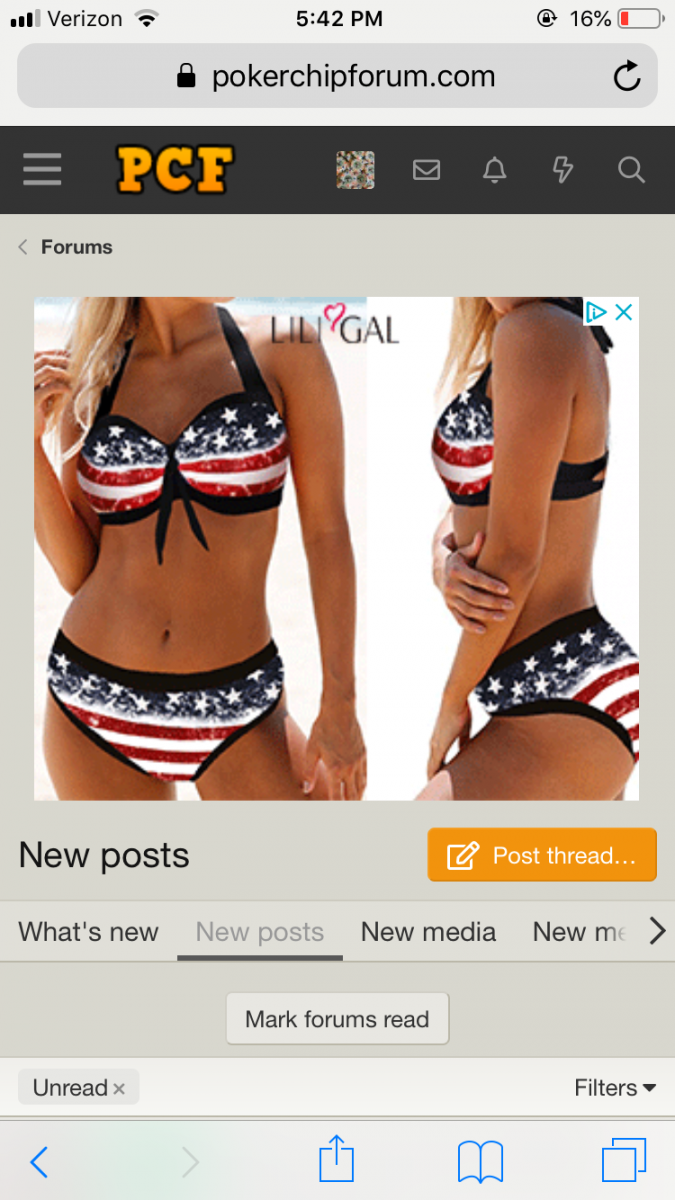Viewport: 675px width, 1200px height.
Task: Switch to the New media tab
Action: coord(428,932)
